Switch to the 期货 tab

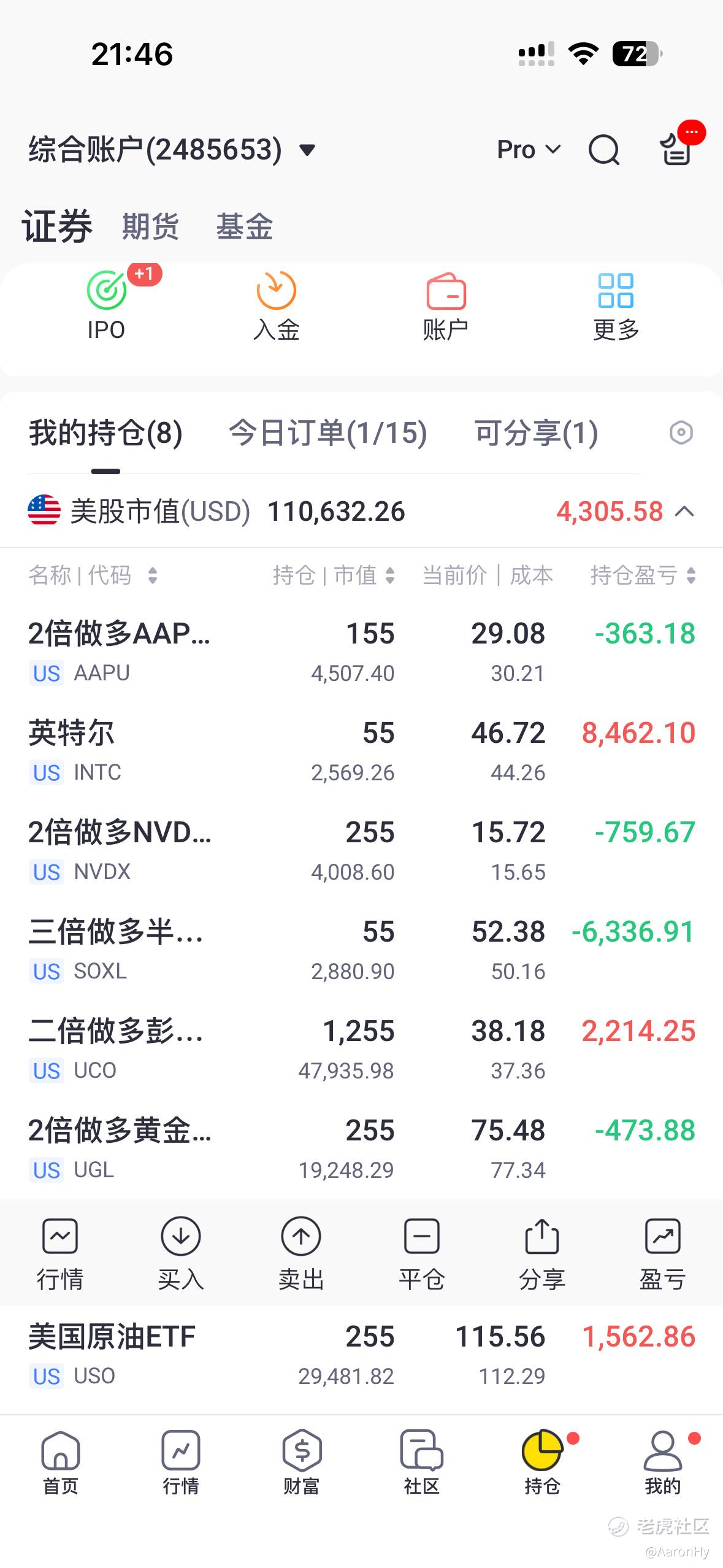pos(150,226)
